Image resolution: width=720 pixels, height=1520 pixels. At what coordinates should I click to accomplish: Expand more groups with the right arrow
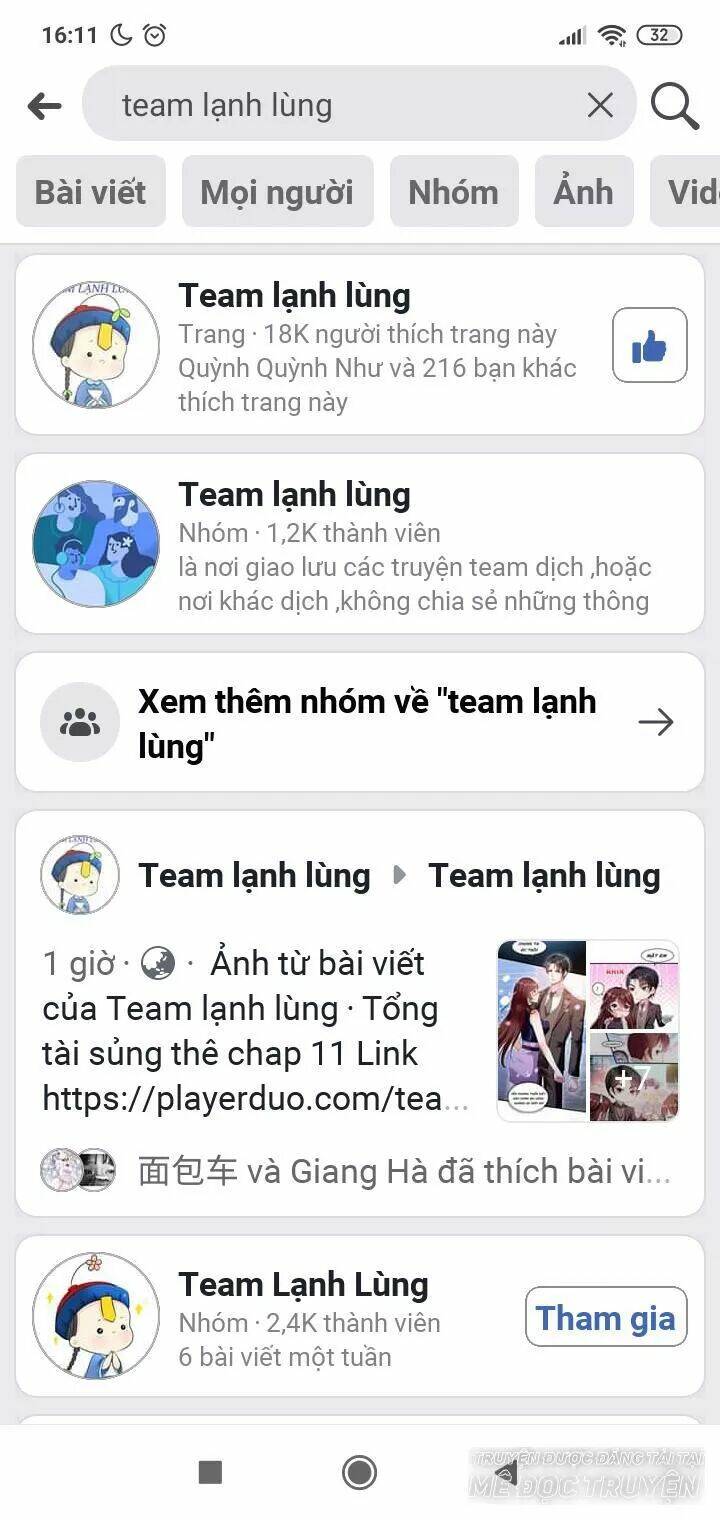coord(657,721)
